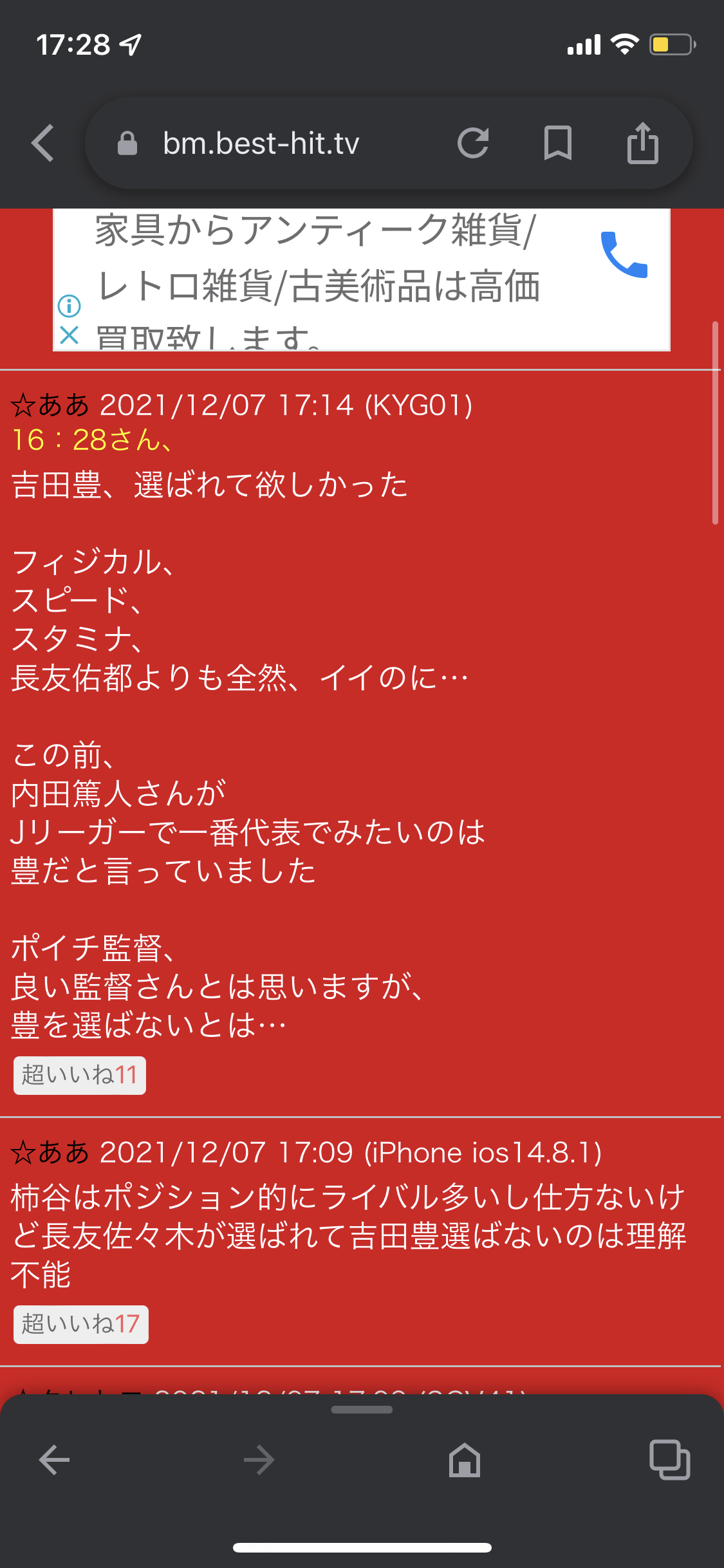Reload the current page
The height and width of the screenshot is (1568, 724).
[x=473, y=143]
